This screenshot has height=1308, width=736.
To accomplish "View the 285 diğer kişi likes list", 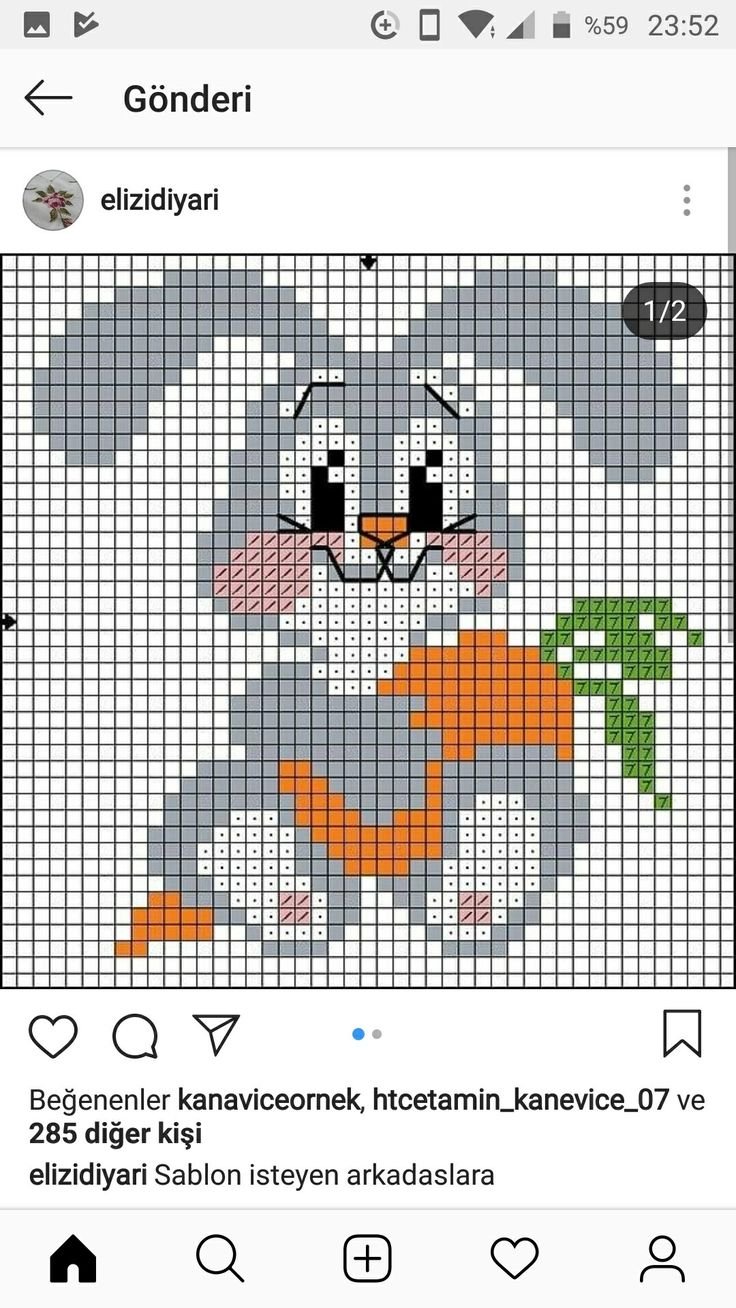I will [x=115, y=1134].
